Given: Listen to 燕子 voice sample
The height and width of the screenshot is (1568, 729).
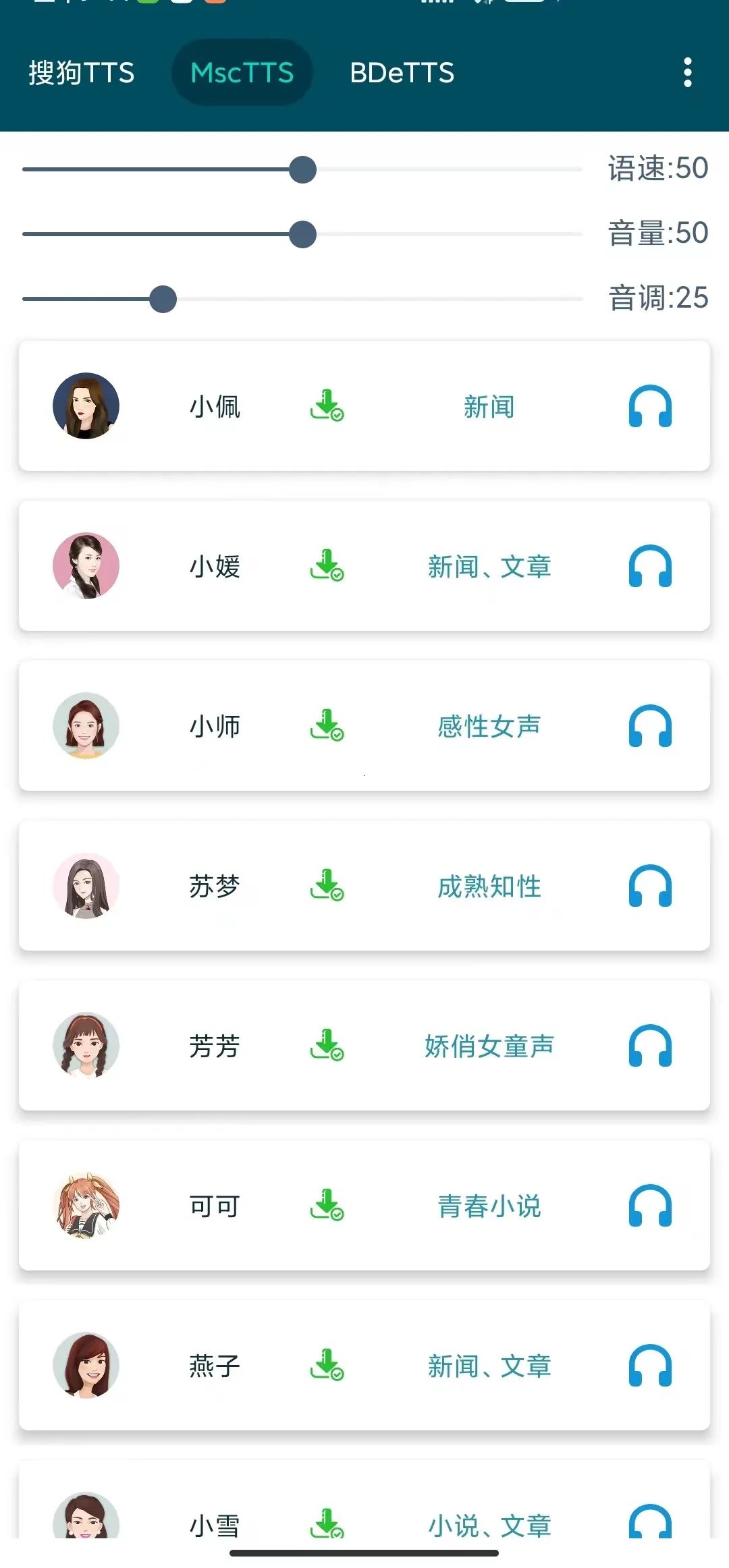Looking at the screenshot, I should pos(650,1366).
